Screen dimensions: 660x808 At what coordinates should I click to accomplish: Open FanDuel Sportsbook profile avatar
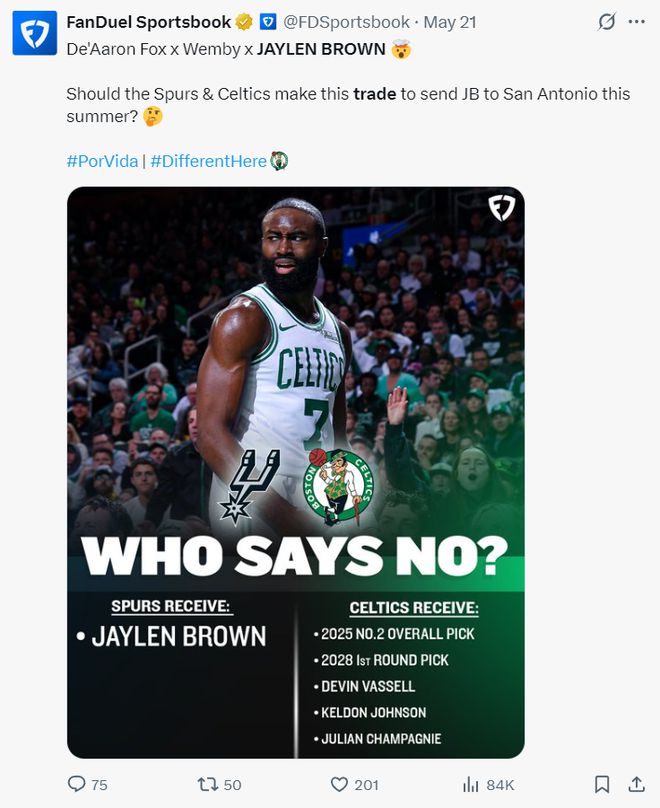tap(34, 34)
